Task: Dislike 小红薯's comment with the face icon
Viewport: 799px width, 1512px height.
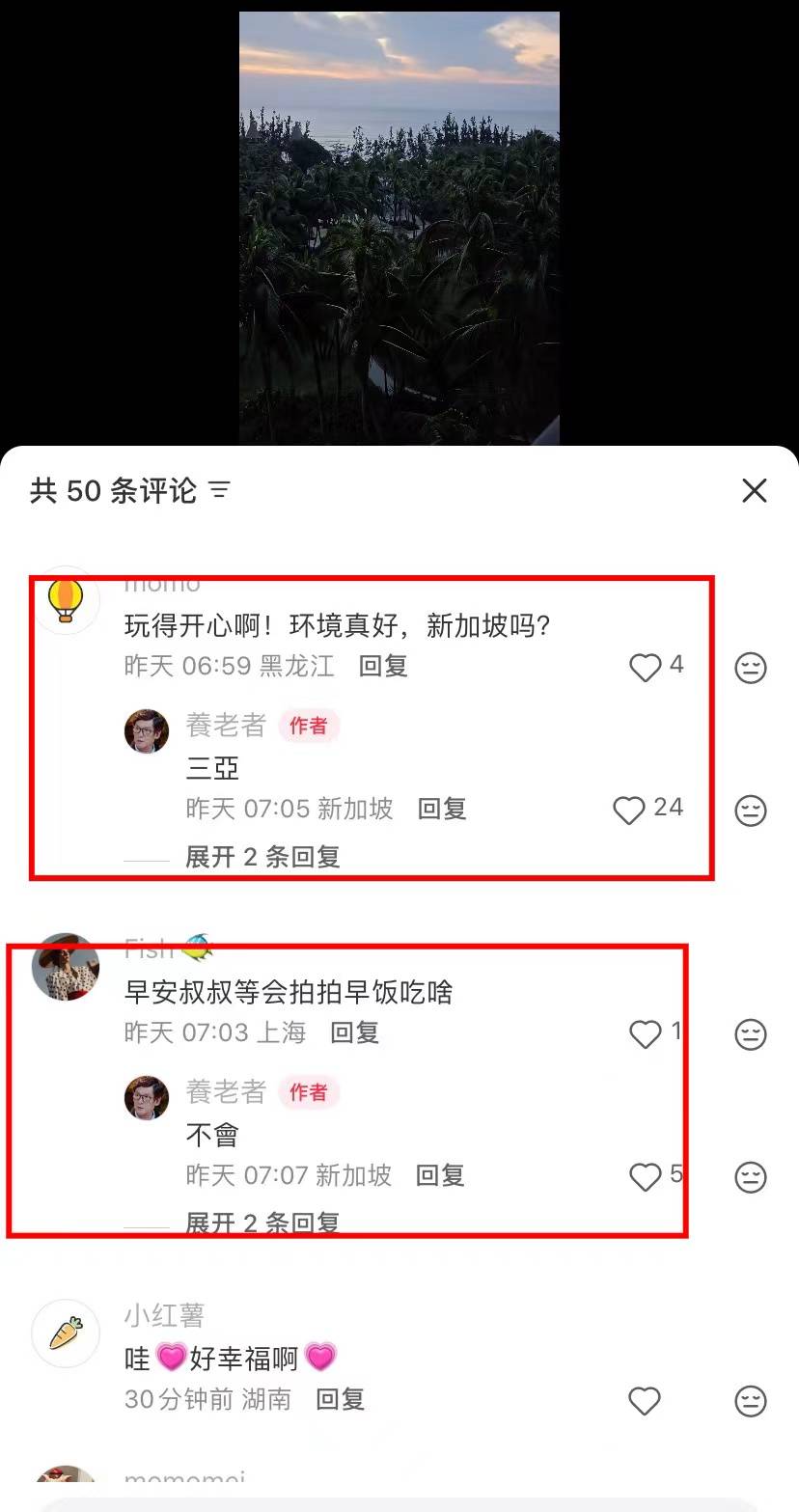Action: [751, 1401]
